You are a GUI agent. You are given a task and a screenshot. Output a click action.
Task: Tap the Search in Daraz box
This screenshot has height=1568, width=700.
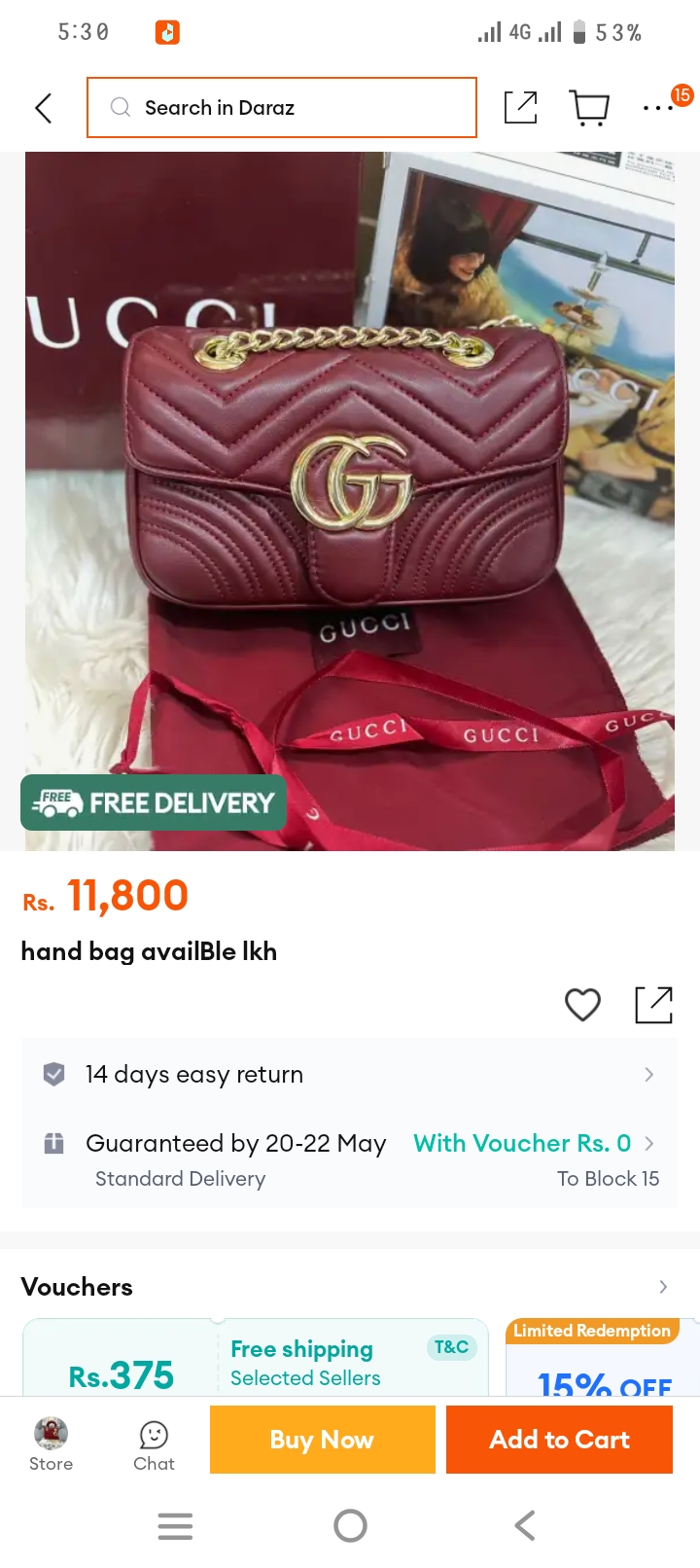pos(282,107)
